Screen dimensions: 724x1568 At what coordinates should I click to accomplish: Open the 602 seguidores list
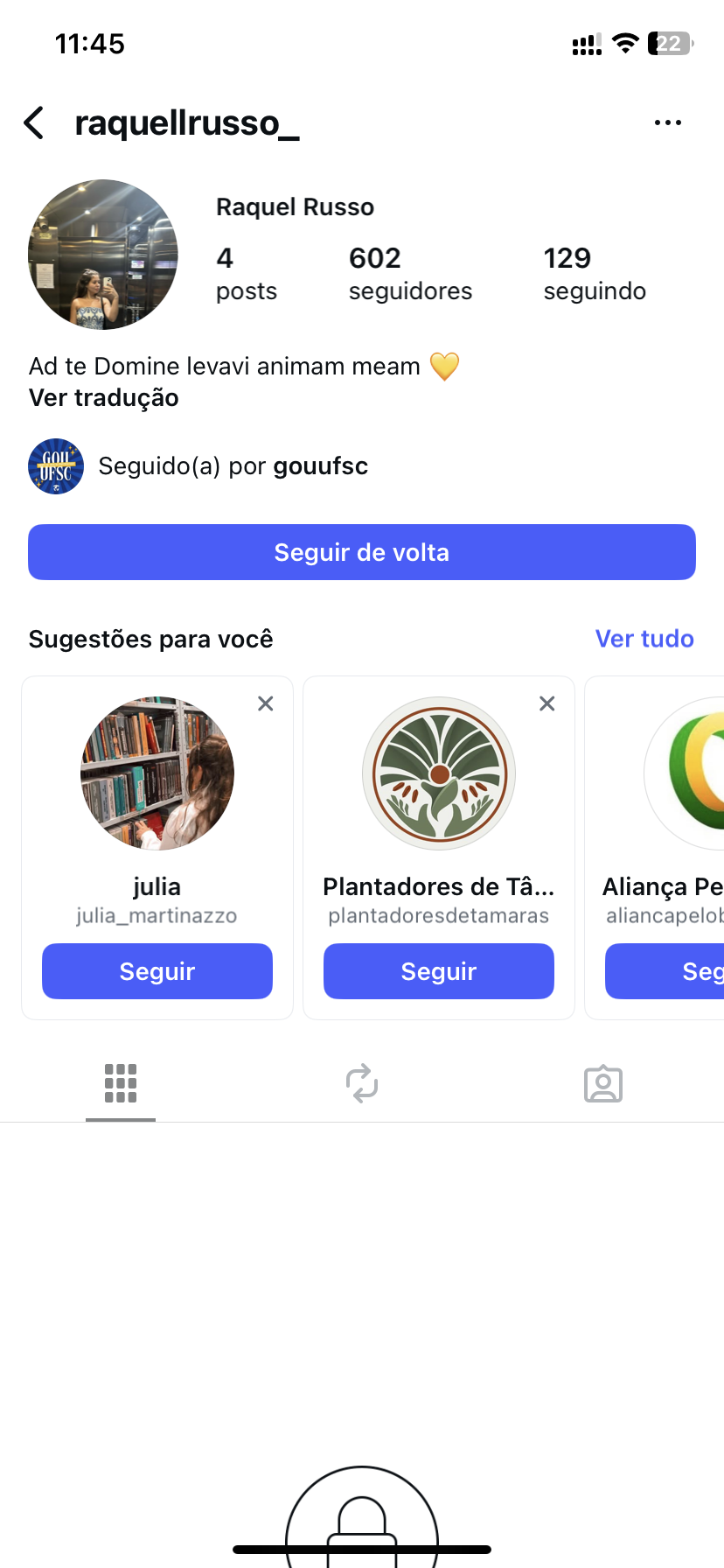tap(409, 273)
